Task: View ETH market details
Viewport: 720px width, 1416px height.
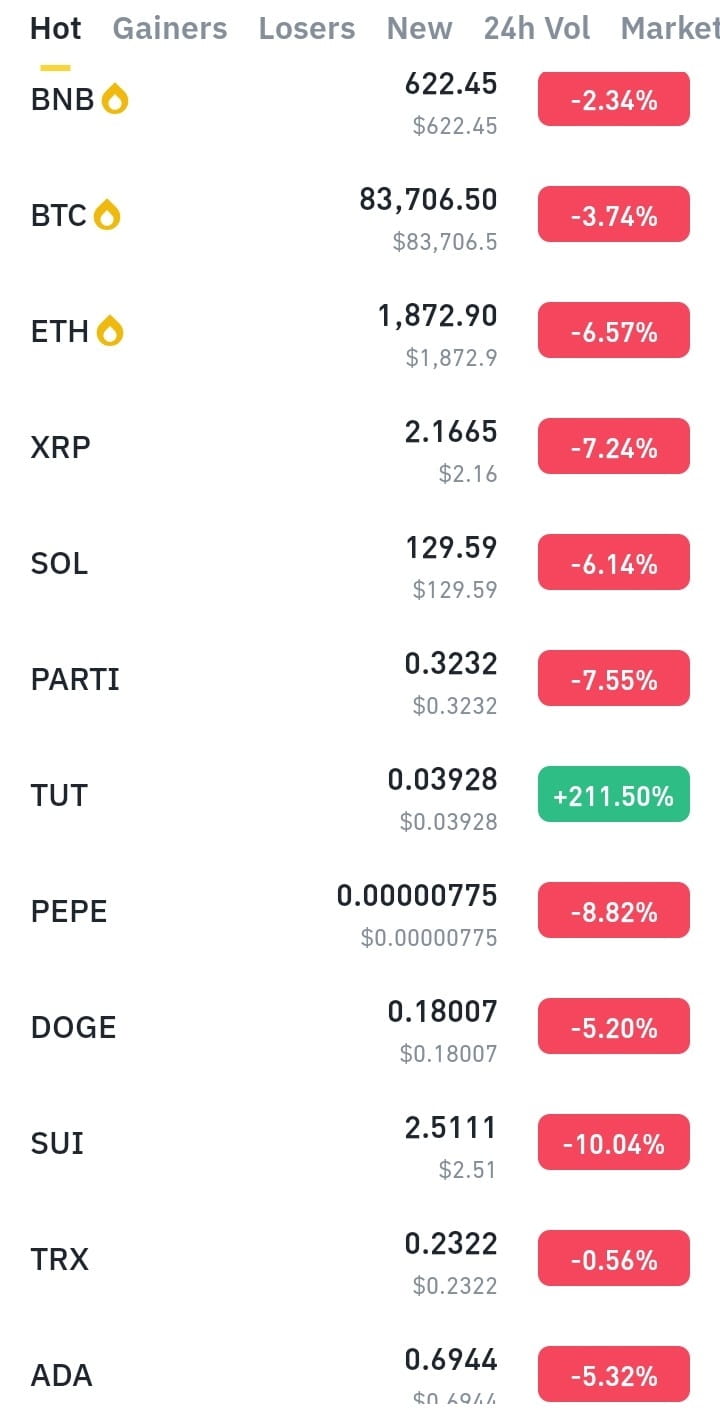Action: 360,332
